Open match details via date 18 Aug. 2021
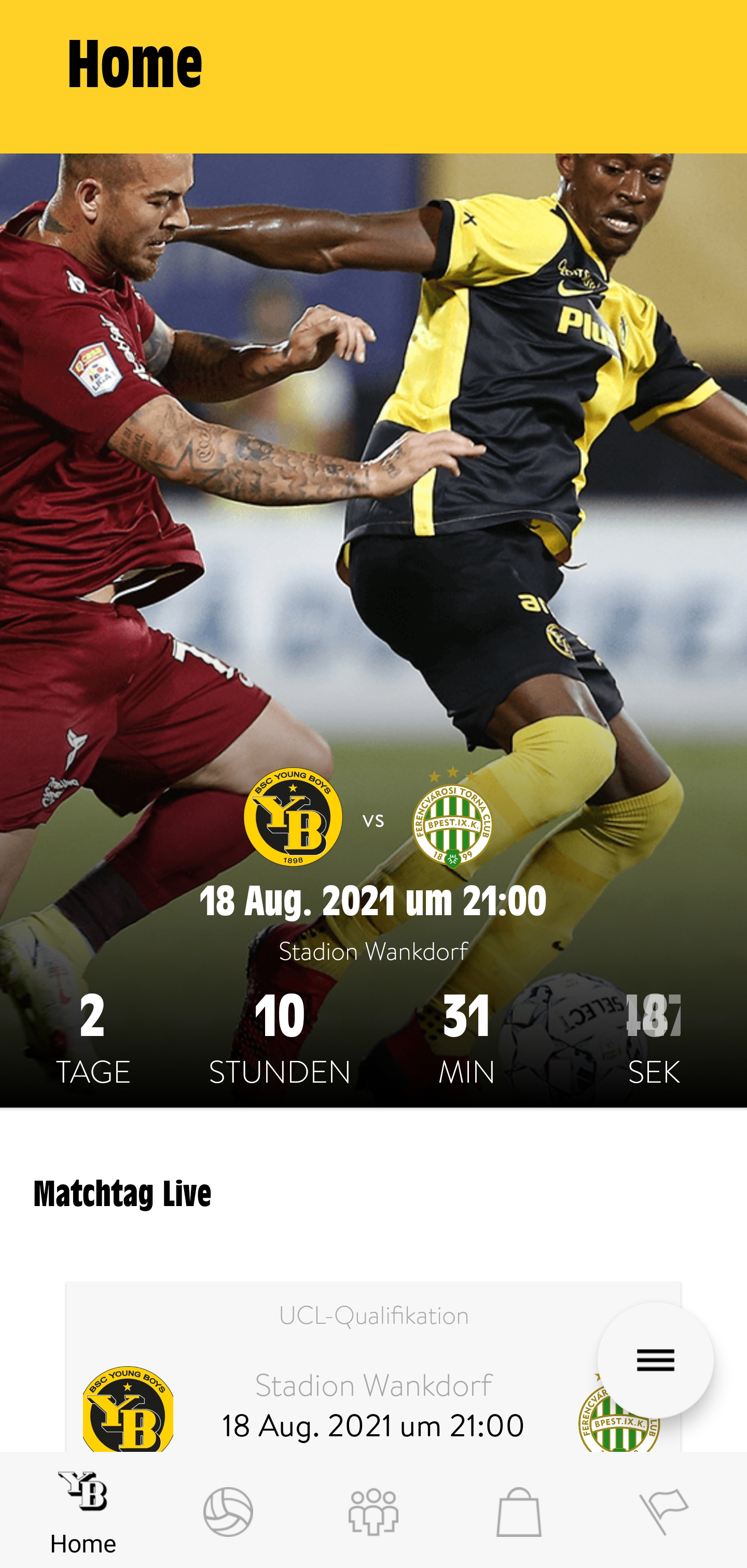747x1568 pixels. [x=373, y=900]
